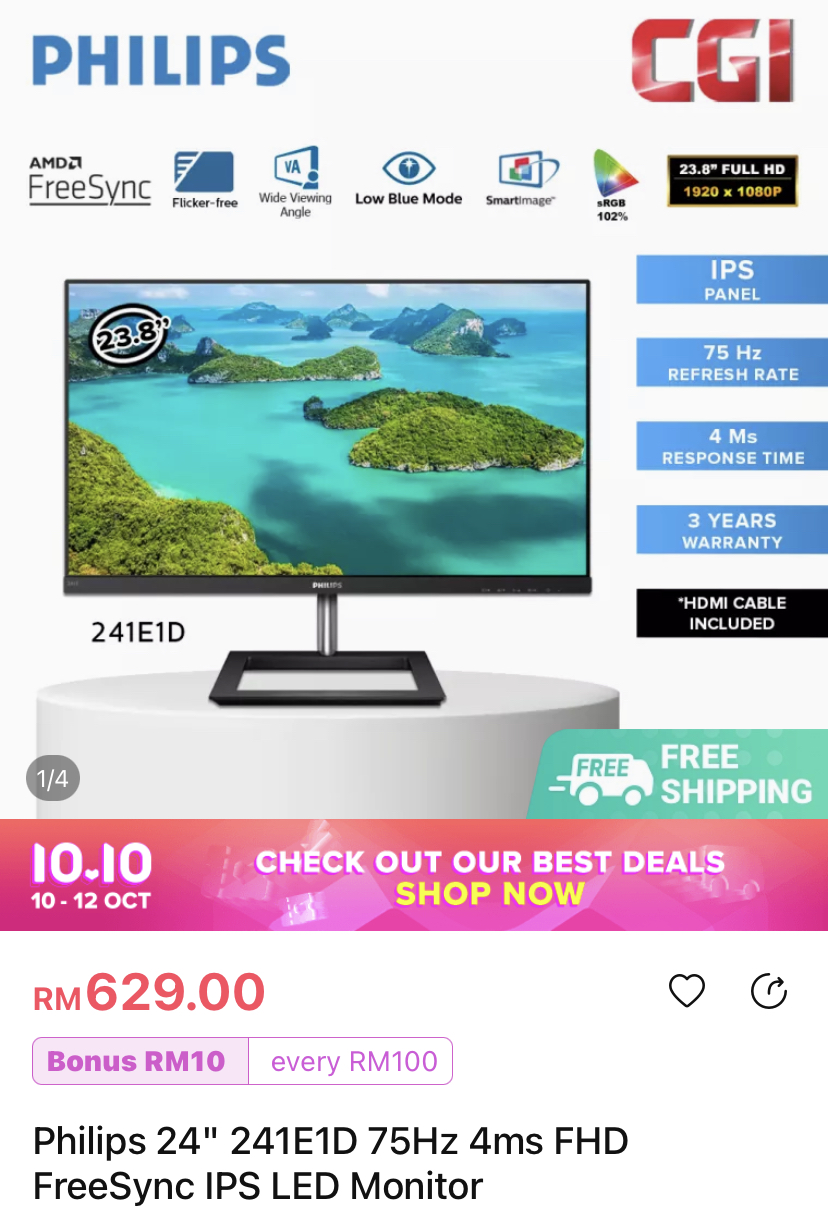Open the 10.10 best deals banner
Screen dimensions: 828x1224
click(414, 876)
